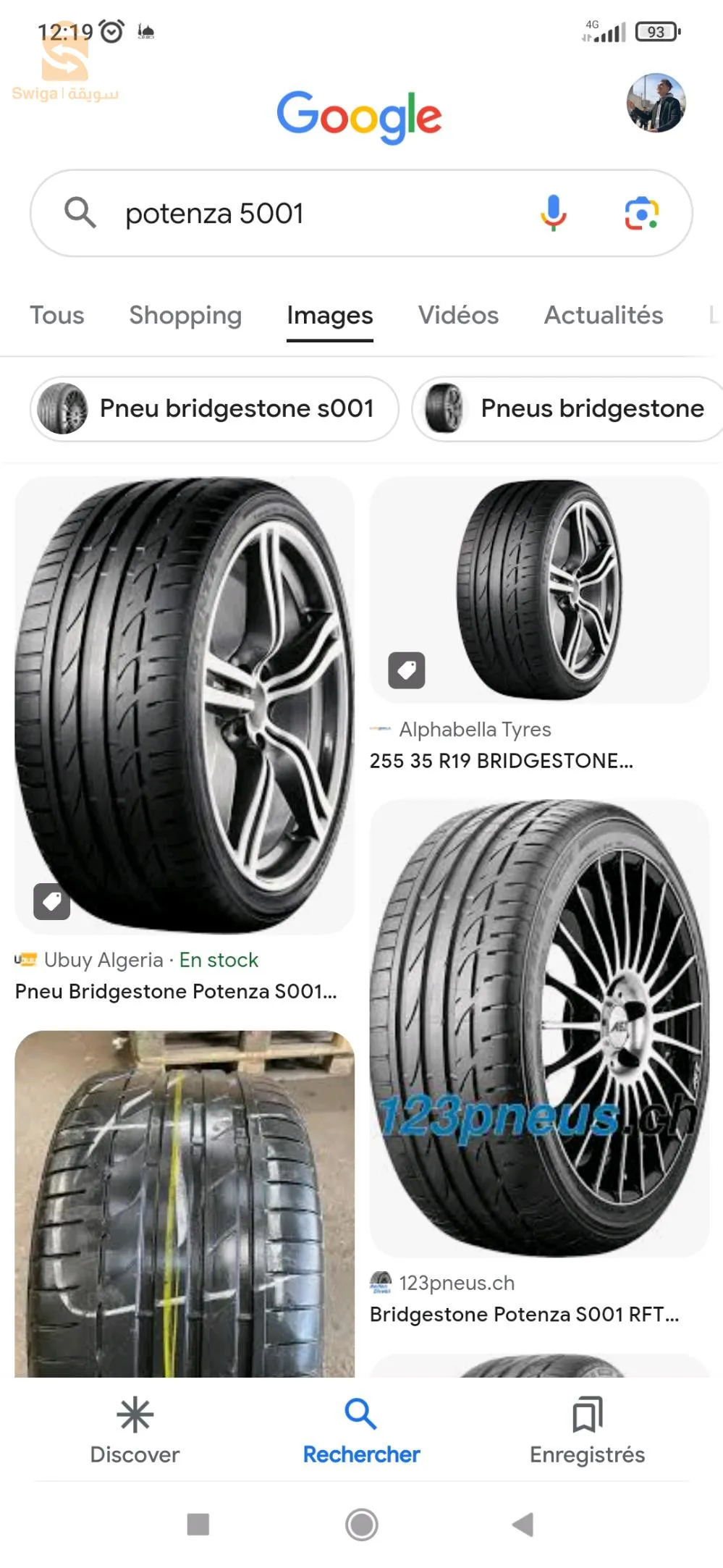Viewport: 723px width, 1568px height.
Task: View the tire photo with yellow stripe
Action: pyautogui.click(x=185, y=1203)
